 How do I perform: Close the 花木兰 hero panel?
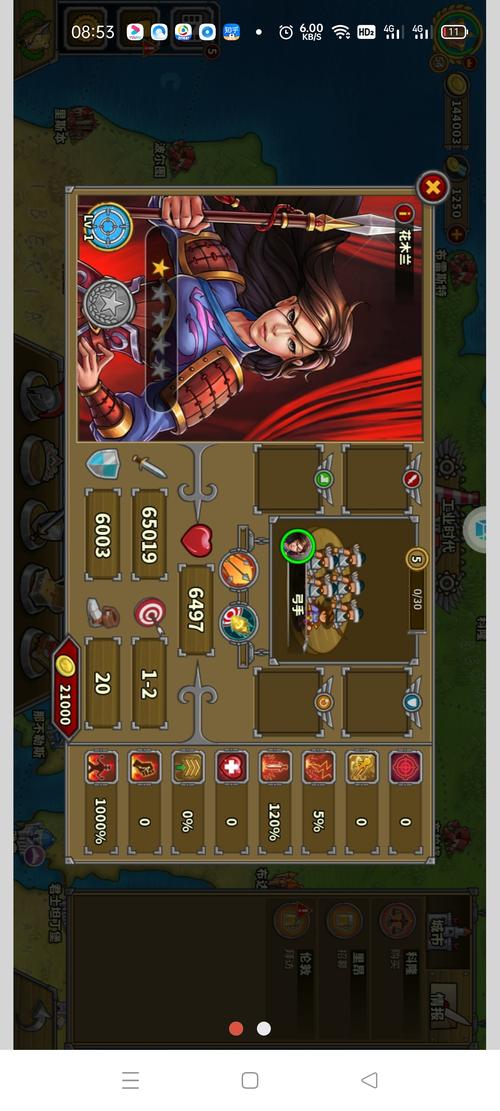[x=433, y=188]
